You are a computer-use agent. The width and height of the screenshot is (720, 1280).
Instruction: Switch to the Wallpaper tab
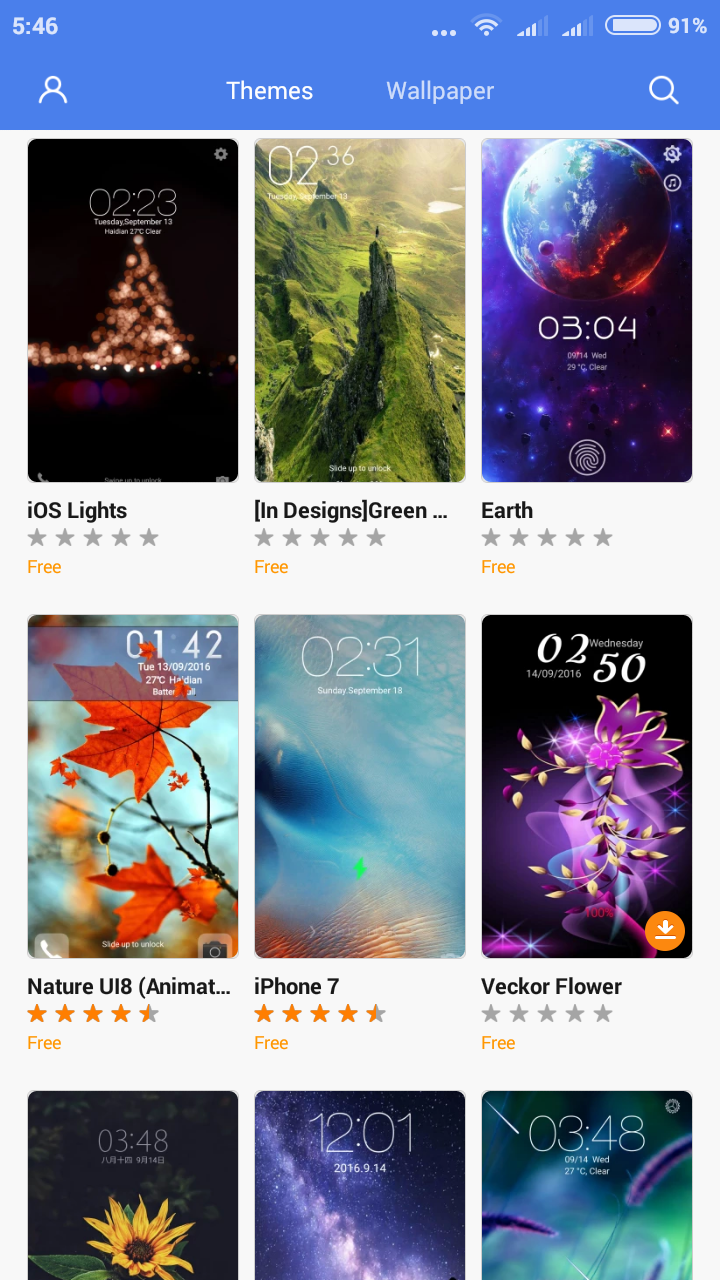coord(440,91)
